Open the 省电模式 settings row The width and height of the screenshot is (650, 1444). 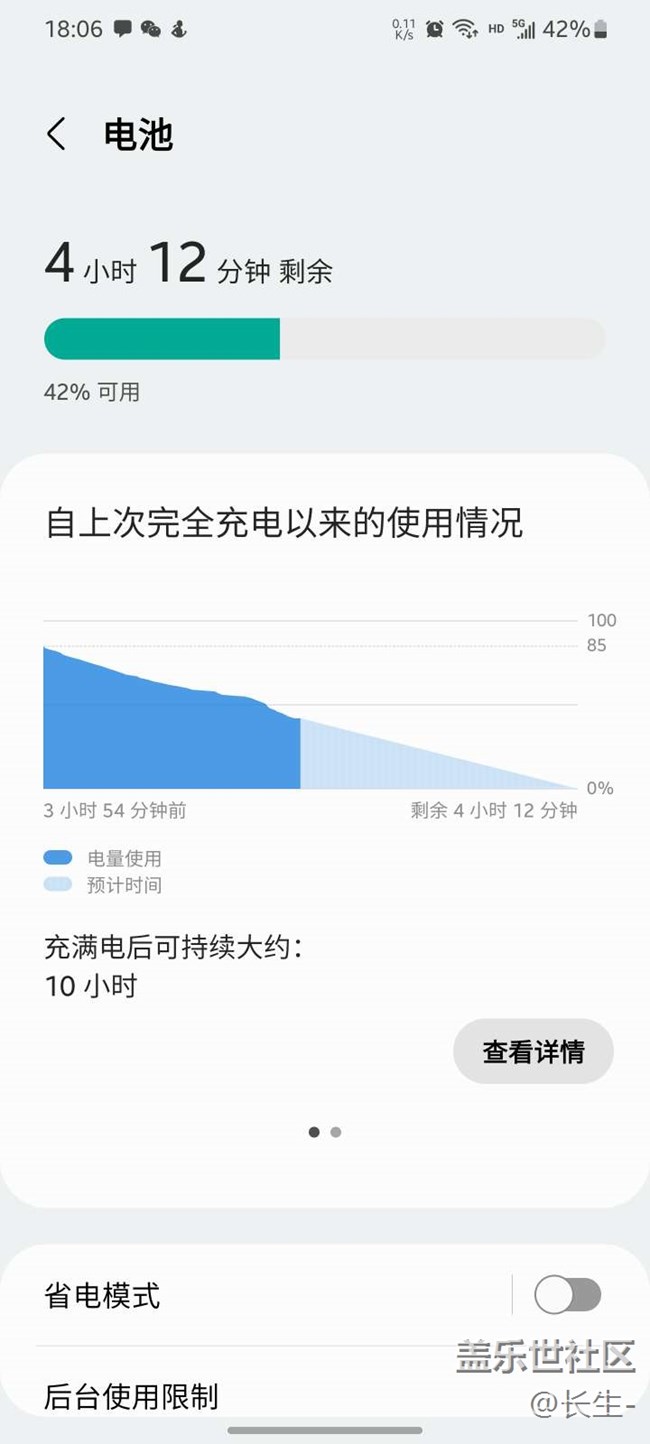click(250, 1296)
